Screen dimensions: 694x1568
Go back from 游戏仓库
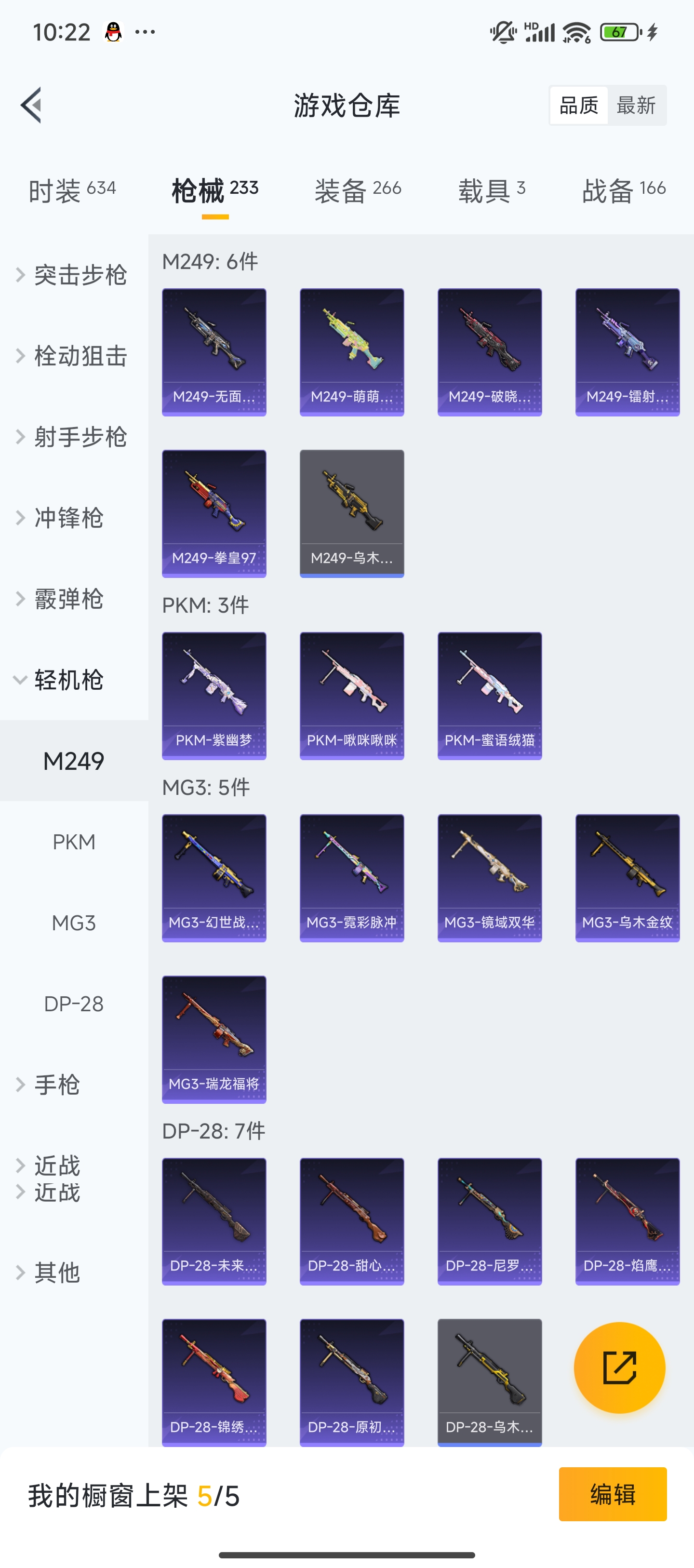pos(32,105)
